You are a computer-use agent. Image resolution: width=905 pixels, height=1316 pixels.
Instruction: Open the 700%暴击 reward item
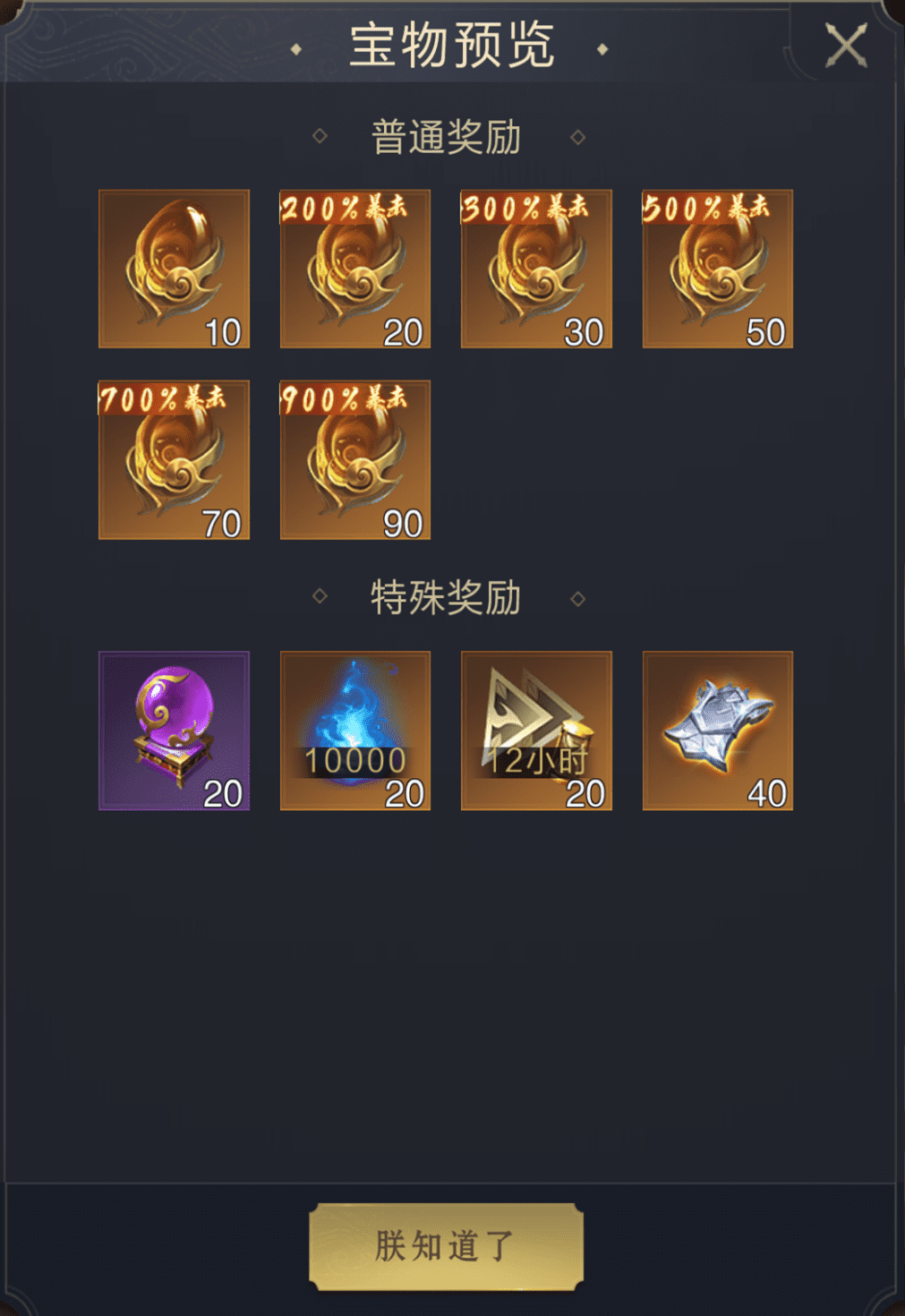point(174,460)
